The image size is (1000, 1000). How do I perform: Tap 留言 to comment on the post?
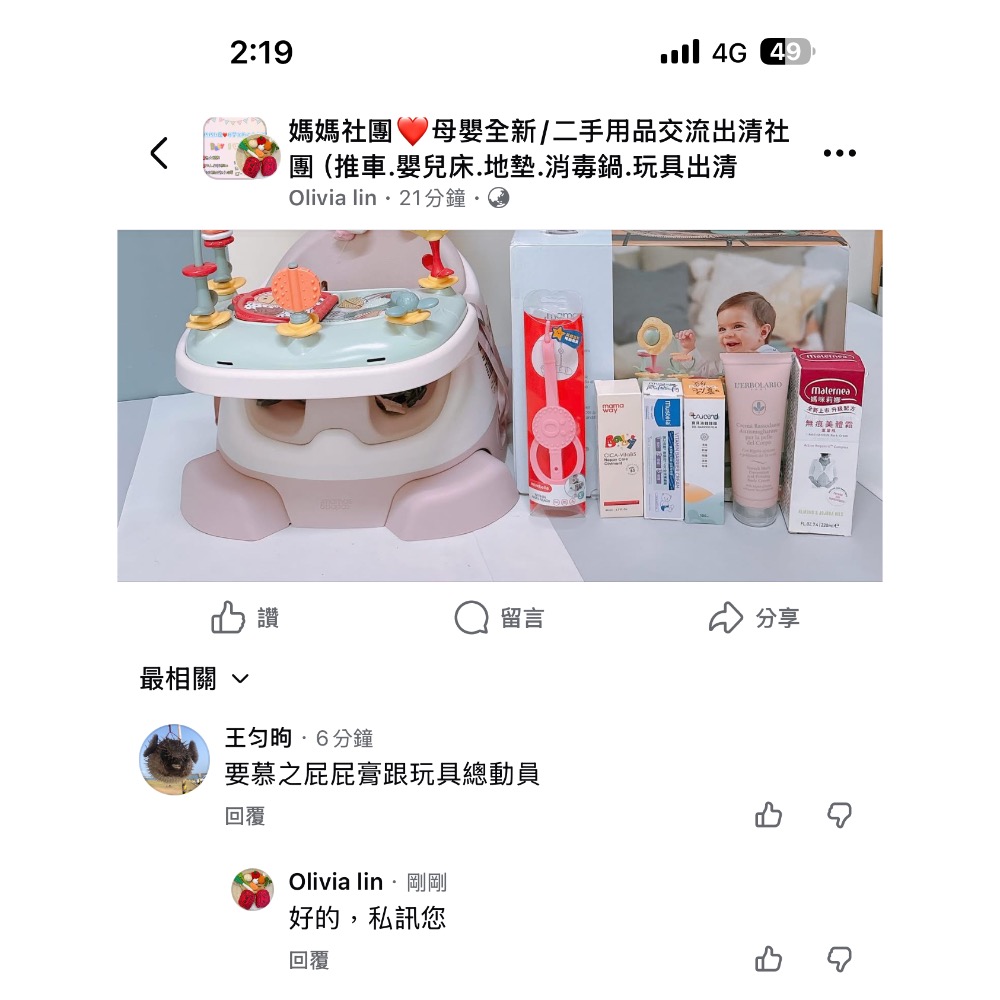click(499, 618)
